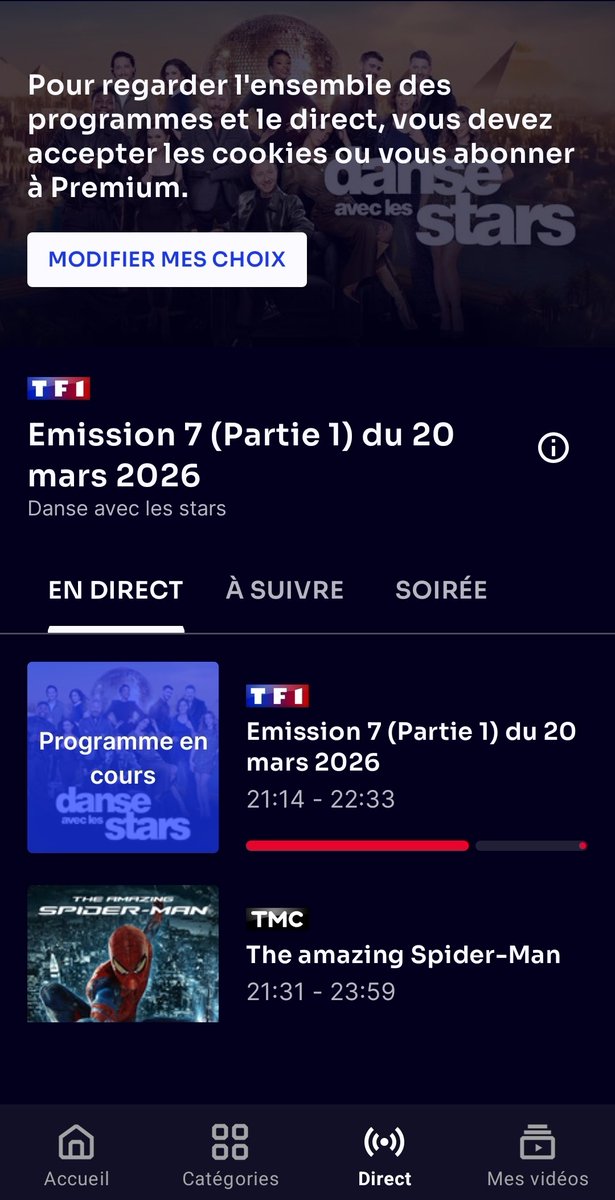
Task: Watch The amazing Spider-Man on TMC
Action: pyautogui.click(x=307, y=954)
